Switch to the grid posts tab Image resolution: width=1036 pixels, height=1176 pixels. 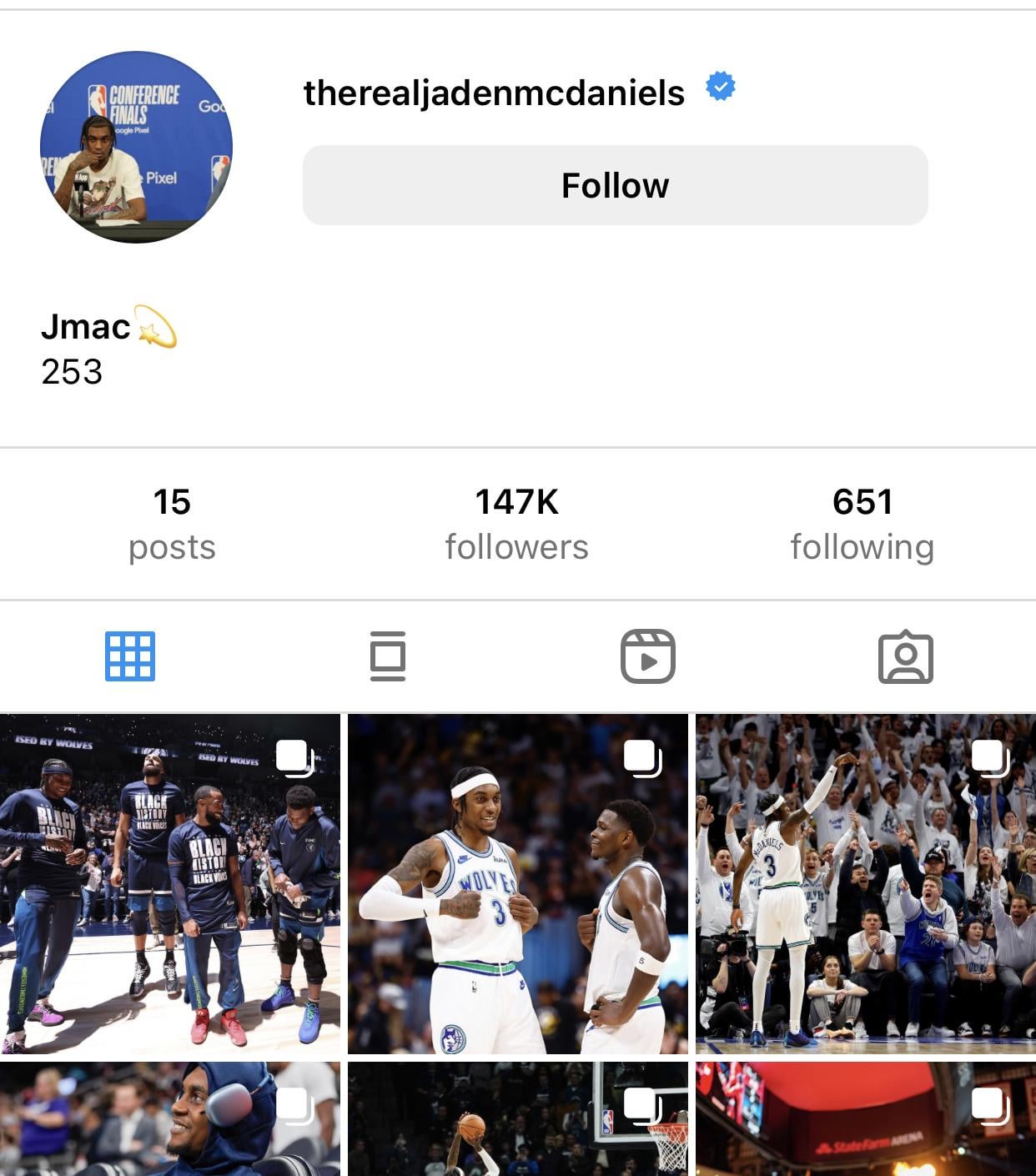click(x=130, y=656)
